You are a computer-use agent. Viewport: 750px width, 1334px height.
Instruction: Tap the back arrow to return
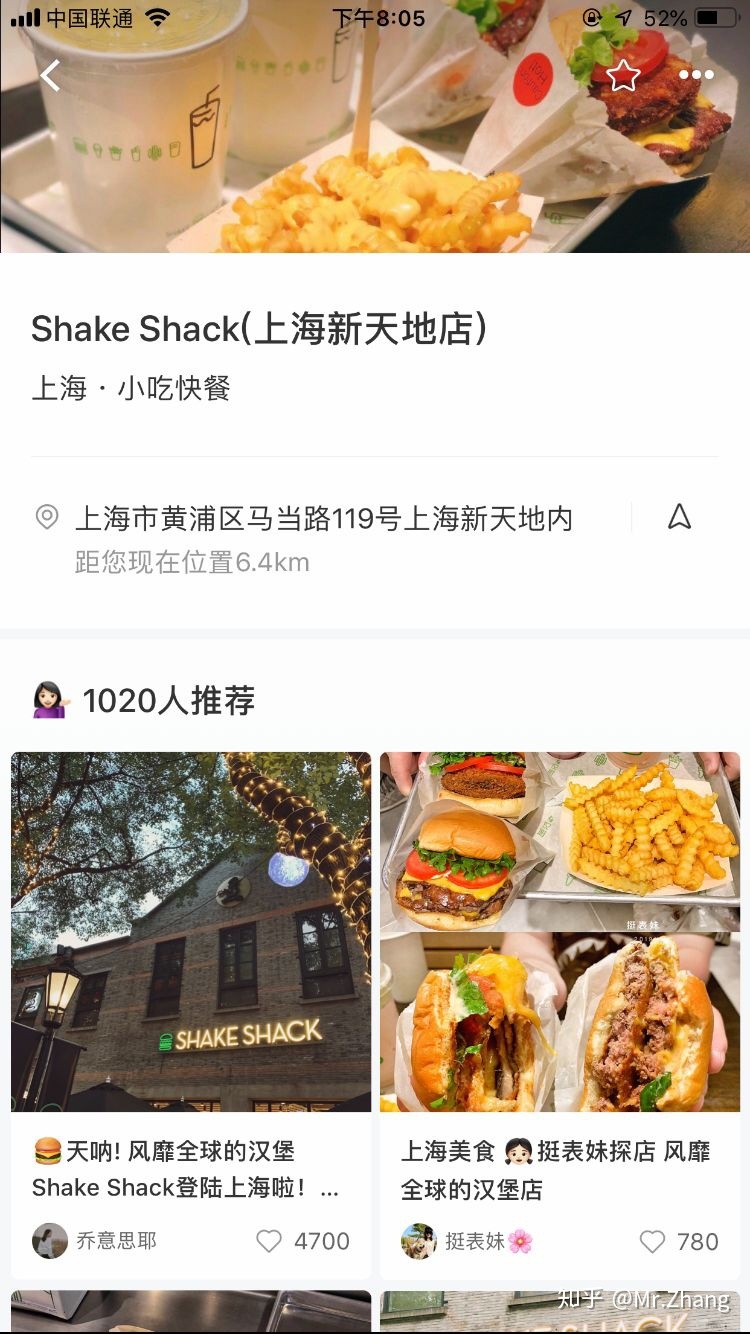pyautogui.click(x=52, y=75)
